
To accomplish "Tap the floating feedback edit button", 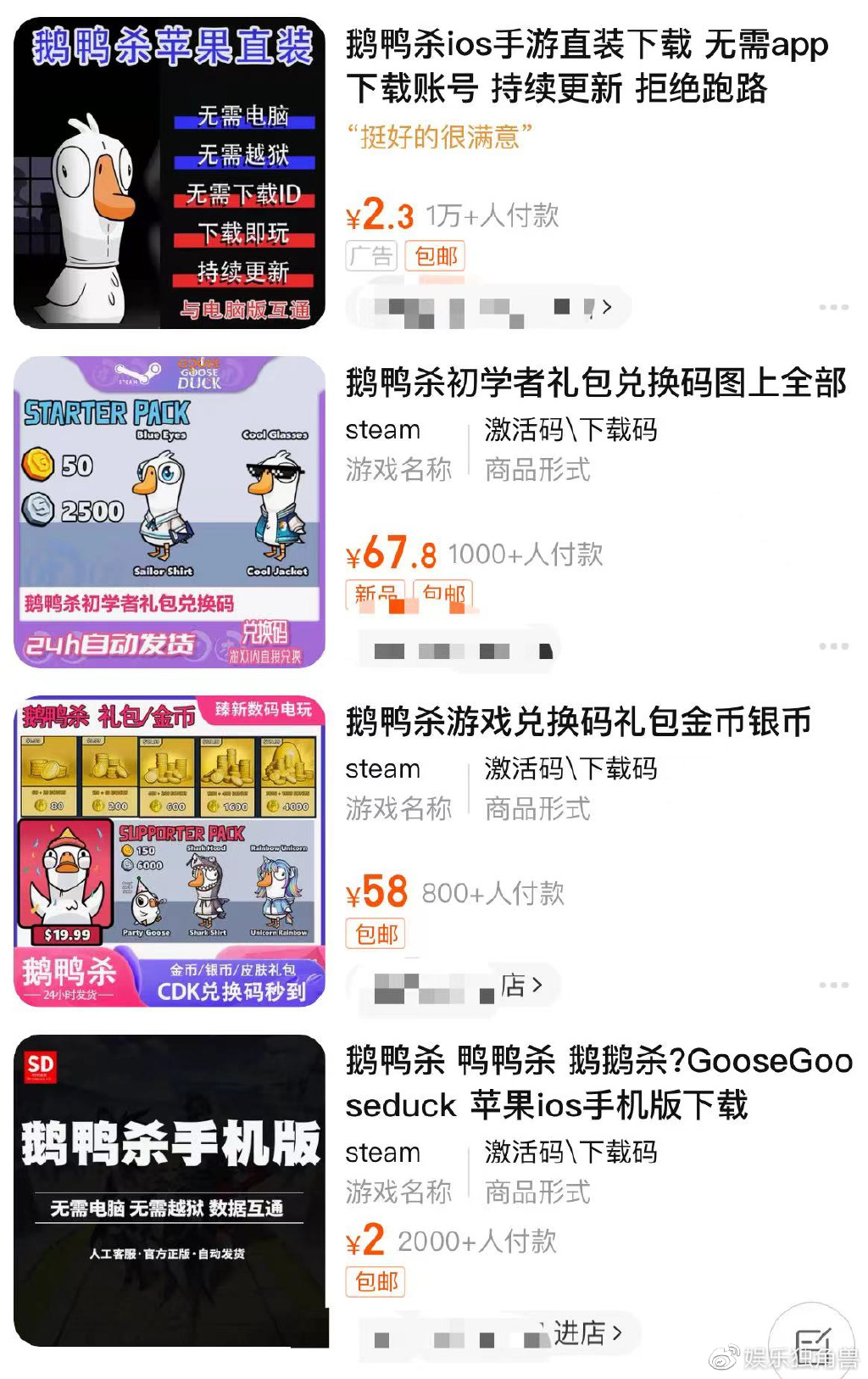I will tap(811, 1343).
